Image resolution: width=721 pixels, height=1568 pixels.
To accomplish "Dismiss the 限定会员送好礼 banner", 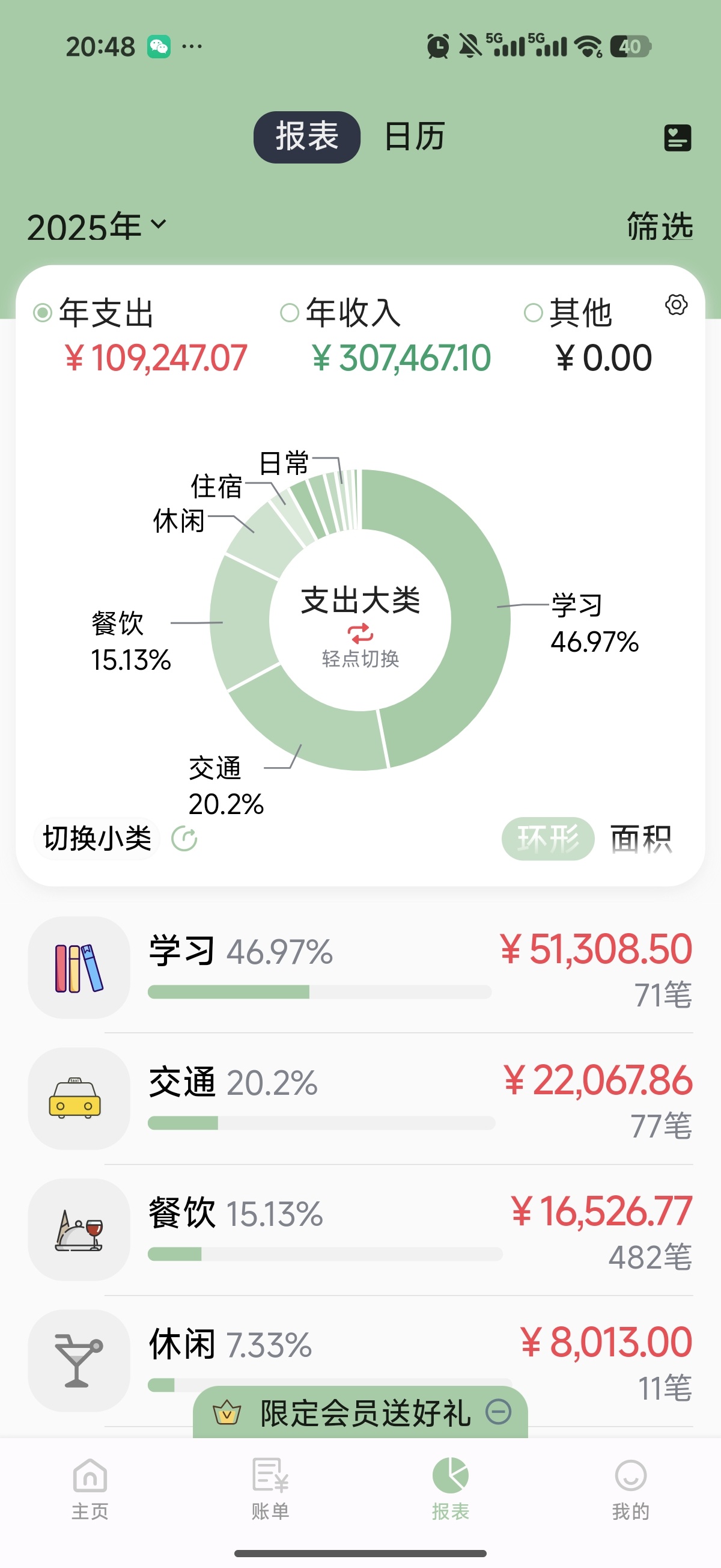I will [x=498, y=1412].
